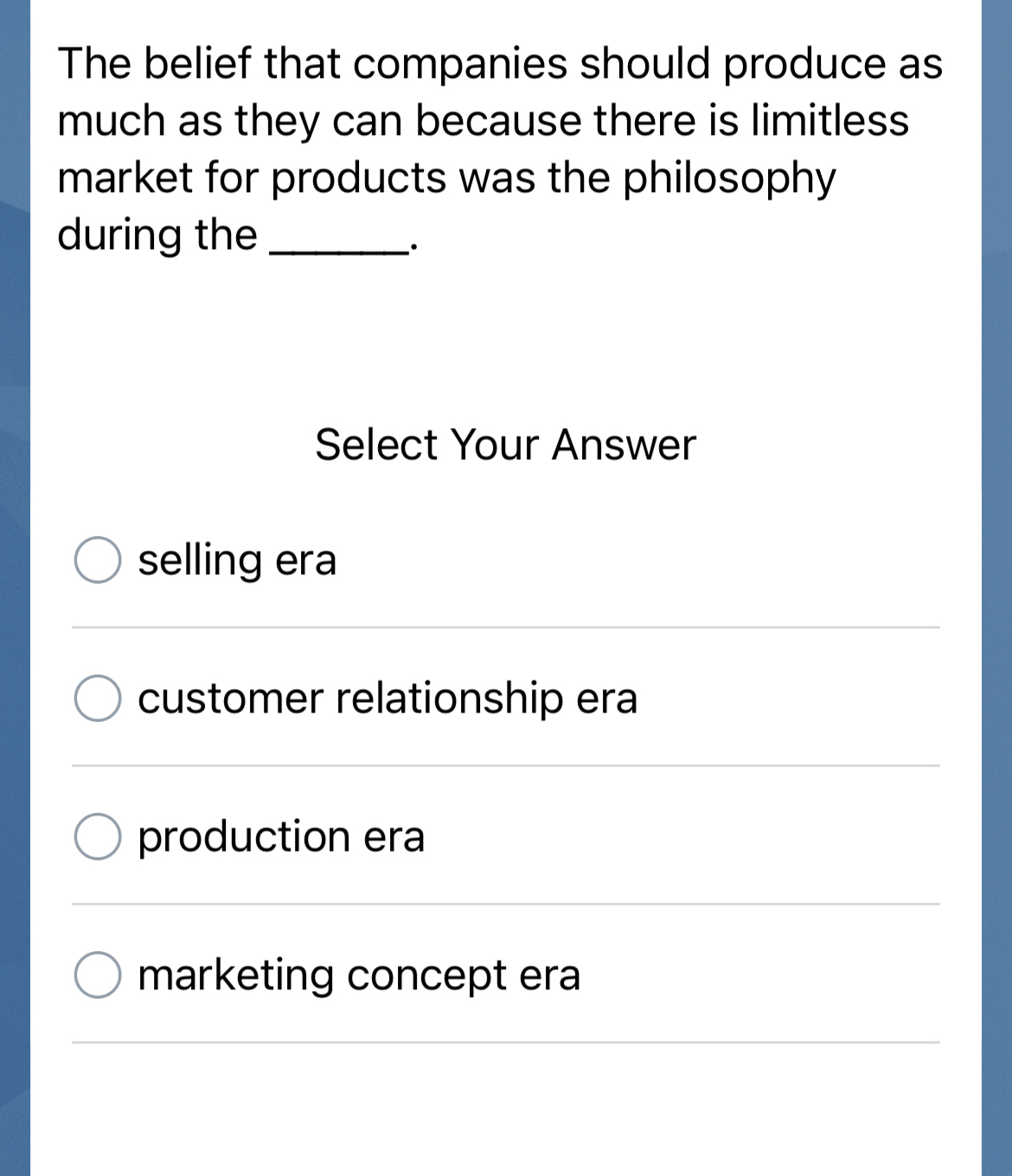The height and width of the screenshot is (1176, 1012).
Task: Click the blue sidebar on the left
Action: pyautogui.click(x=15, y=588)
